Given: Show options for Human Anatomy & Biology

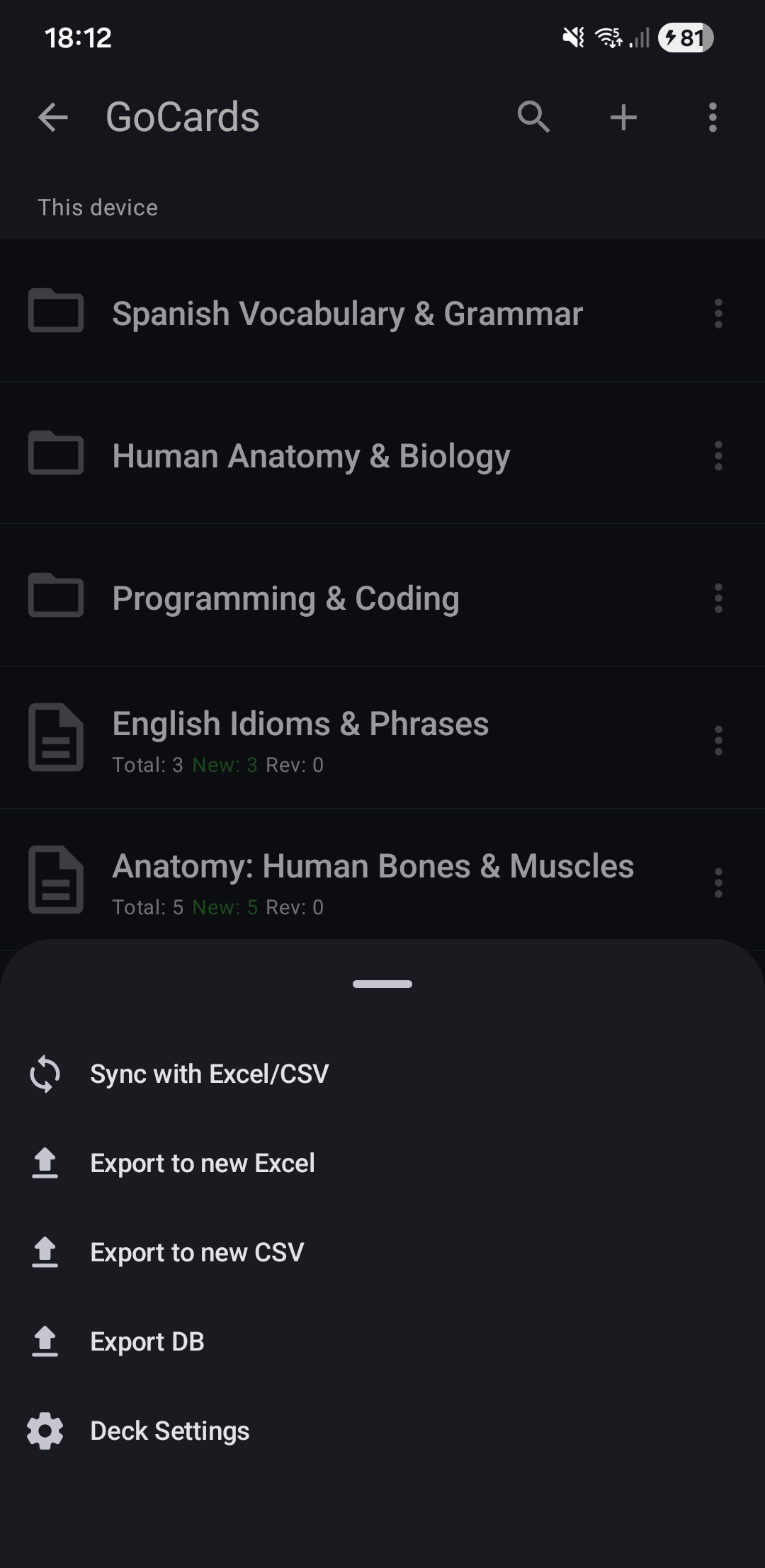Looking at the screenshot, I should pyautogui.click(x=718, y=455).
